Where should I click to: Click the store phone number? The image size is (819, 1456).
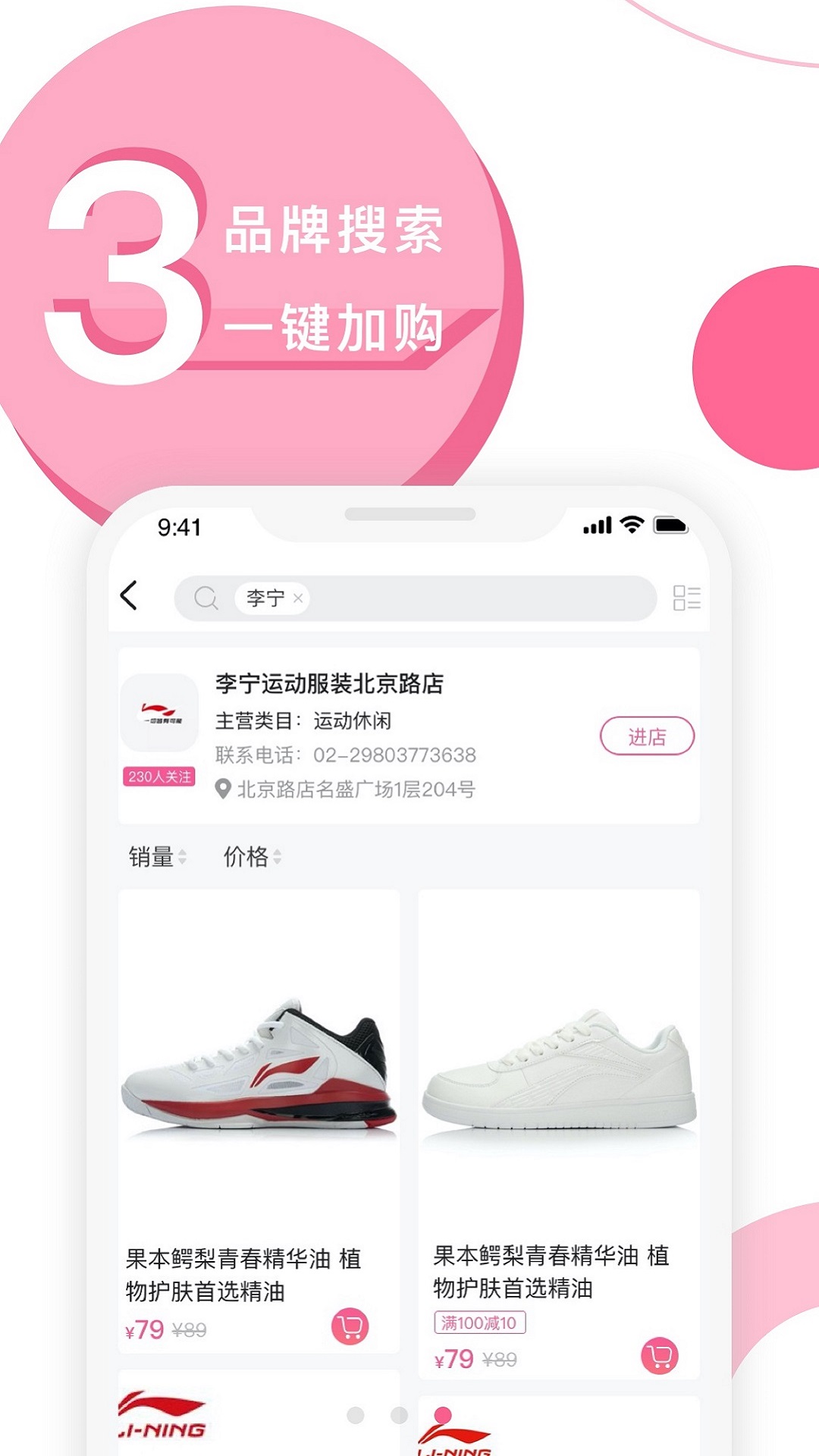pyautogui.click(x=395, y=755)
